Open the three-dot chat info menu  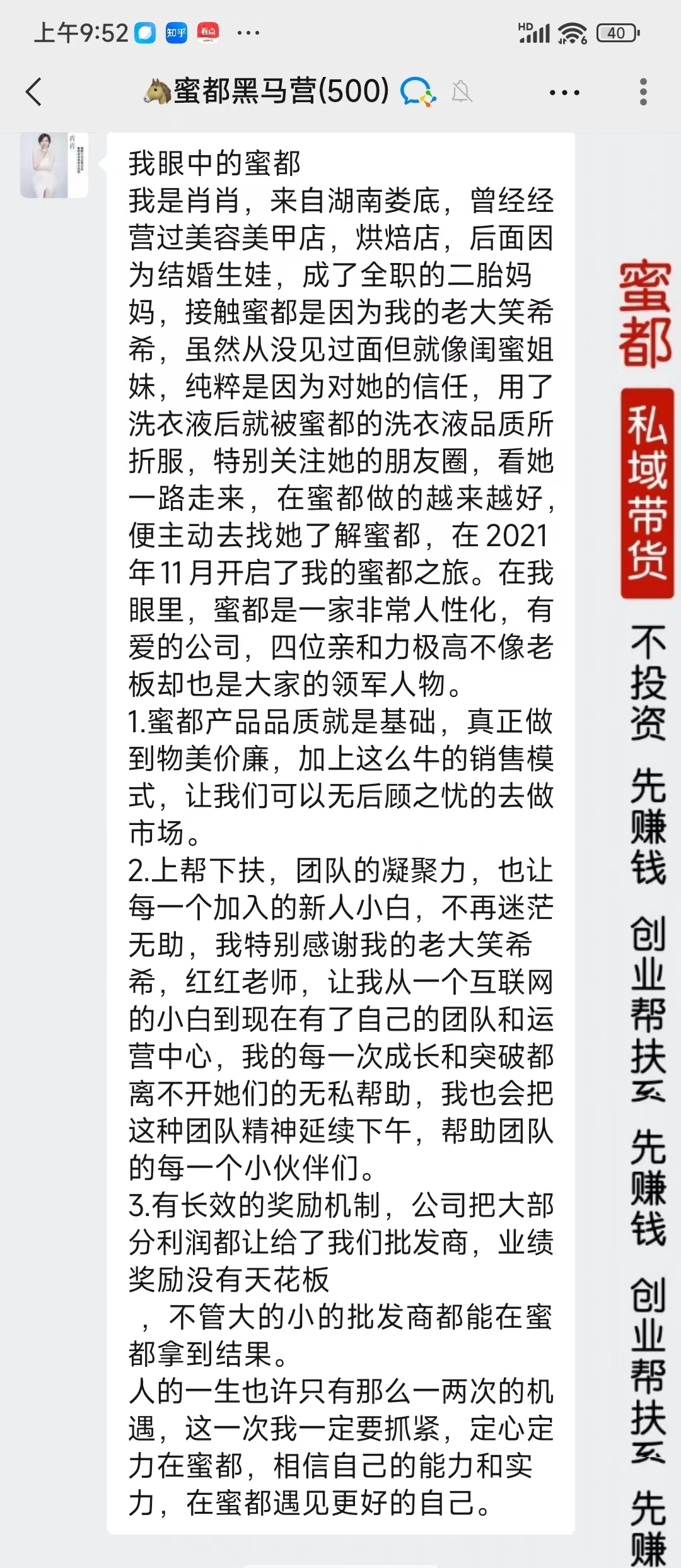click(x=564, y=93)
